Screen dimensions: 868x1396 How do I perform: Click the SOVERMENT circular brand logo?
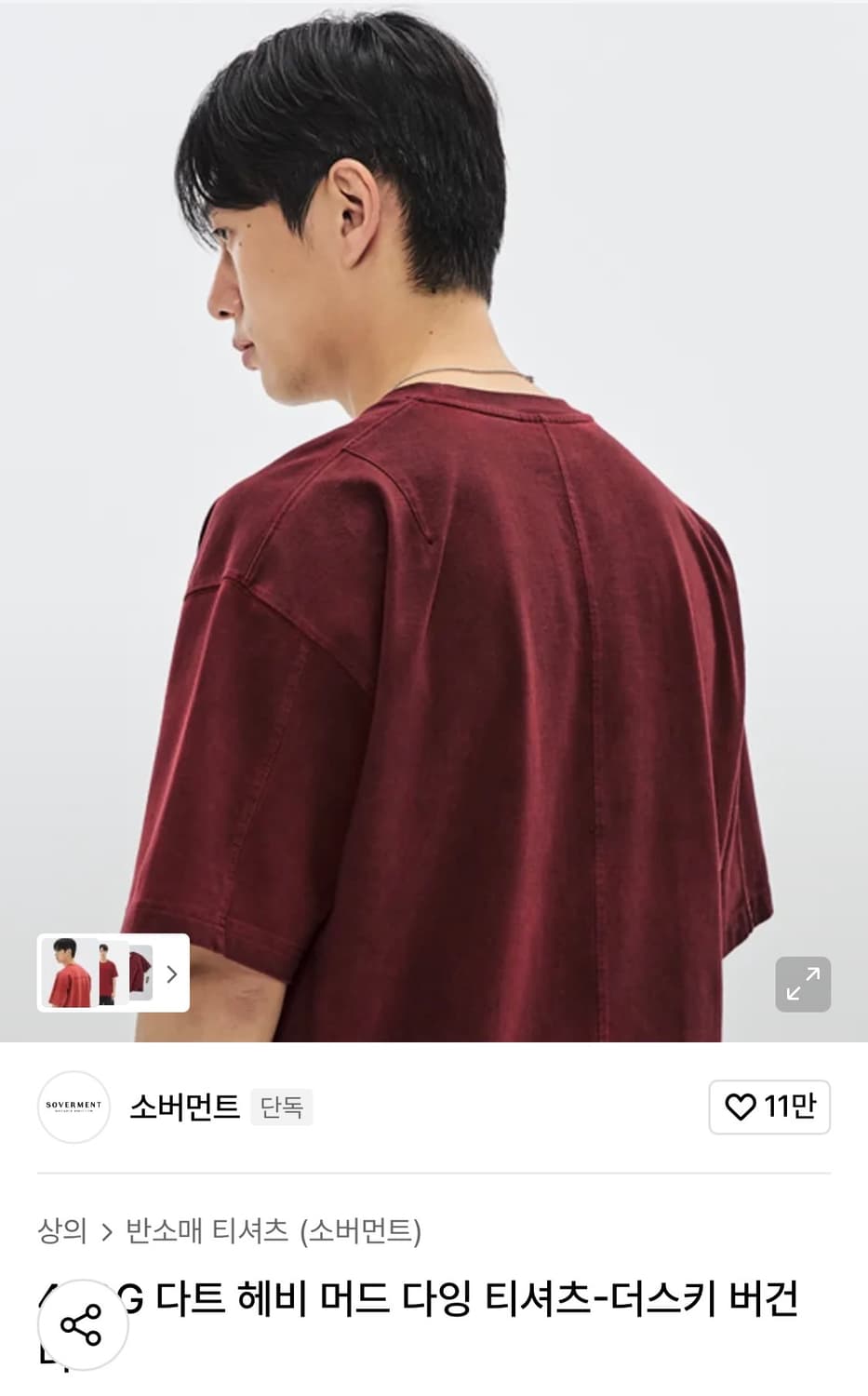tap(73, 1107)
